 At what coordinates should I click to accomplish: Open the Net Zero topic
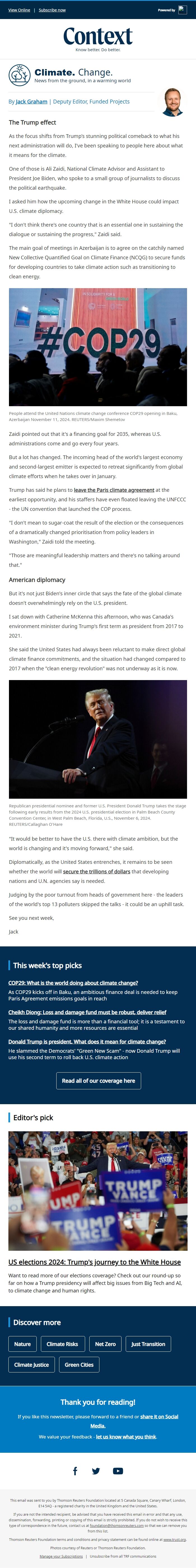(x=105, y=1344)
